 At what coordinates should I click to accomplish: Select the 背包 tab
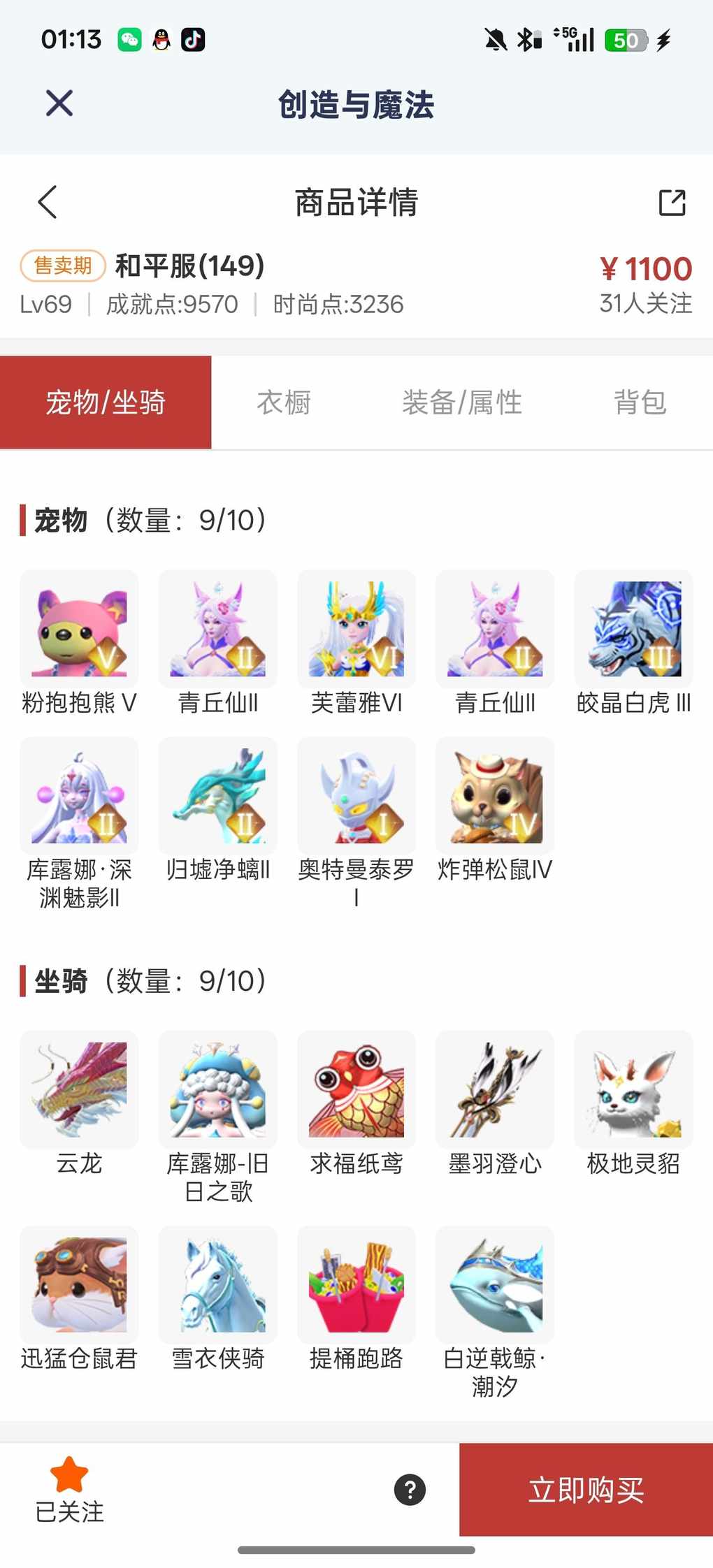640,402
